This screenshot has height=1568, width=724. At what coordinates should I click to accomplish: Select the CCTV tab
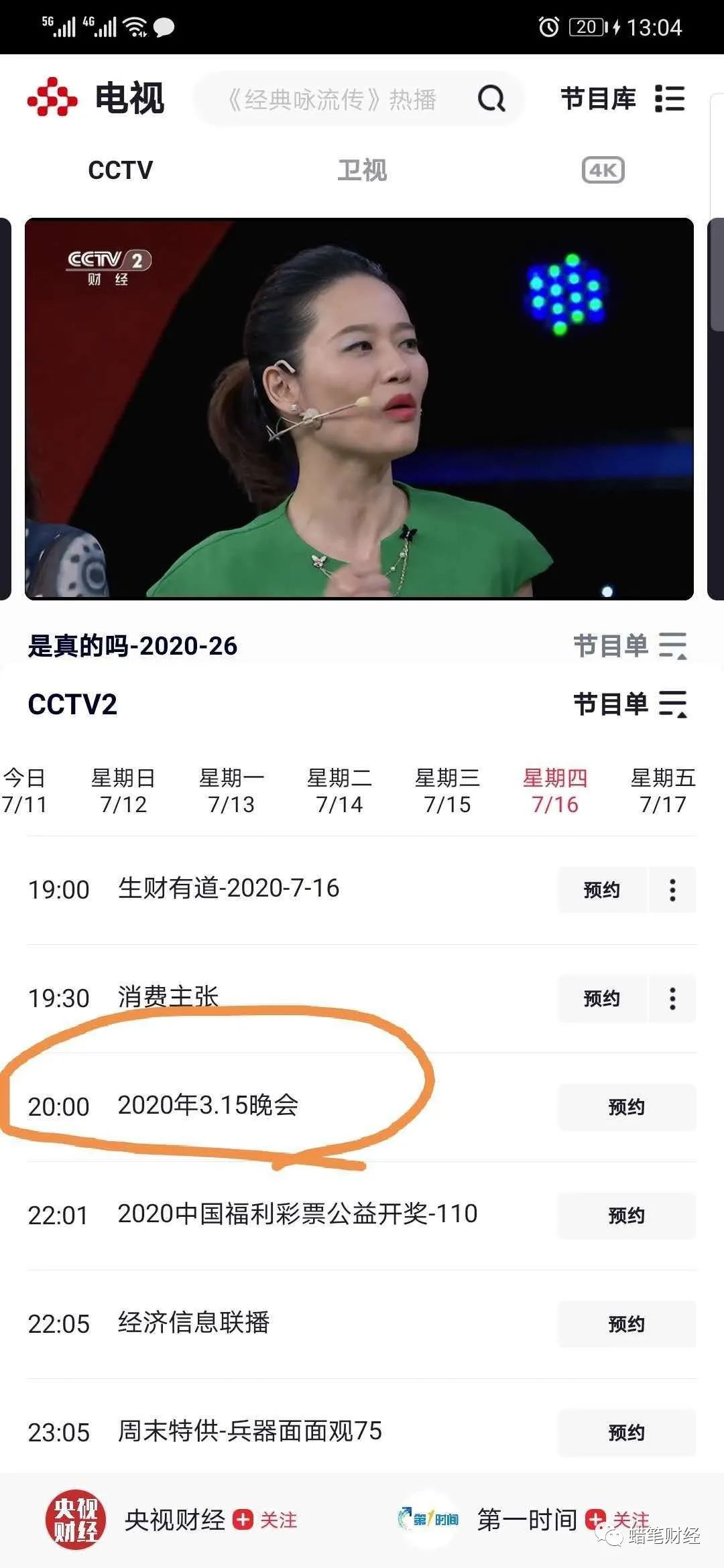click(x=121, y=170)
